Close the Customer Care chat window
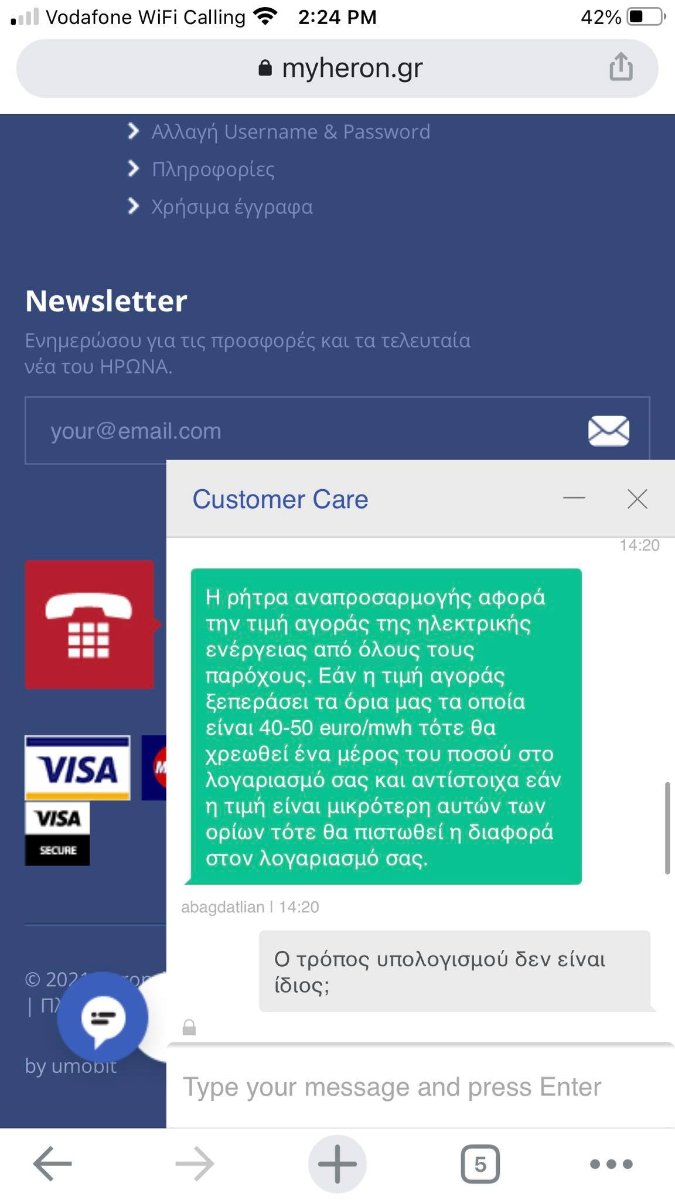Image resolution: width=675 pixels, height=1200 pixels. click(x=637, y=499)
